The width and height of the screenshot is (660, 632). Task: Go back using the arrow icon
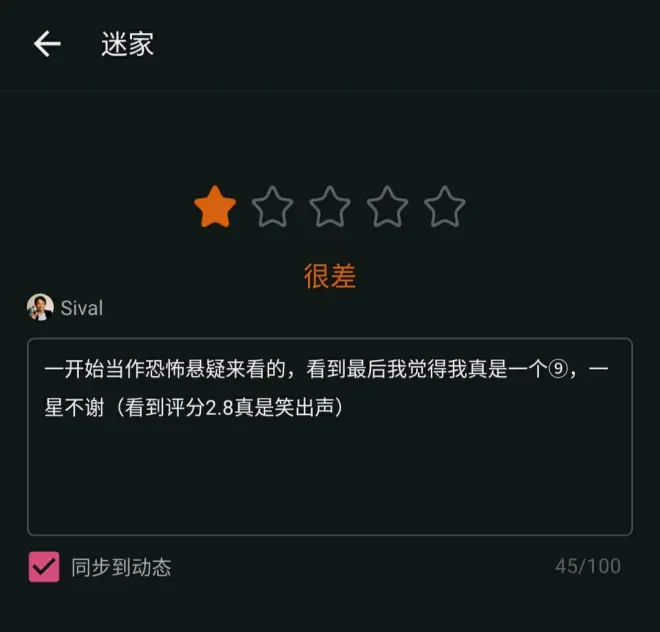click(x=47, y=44)
